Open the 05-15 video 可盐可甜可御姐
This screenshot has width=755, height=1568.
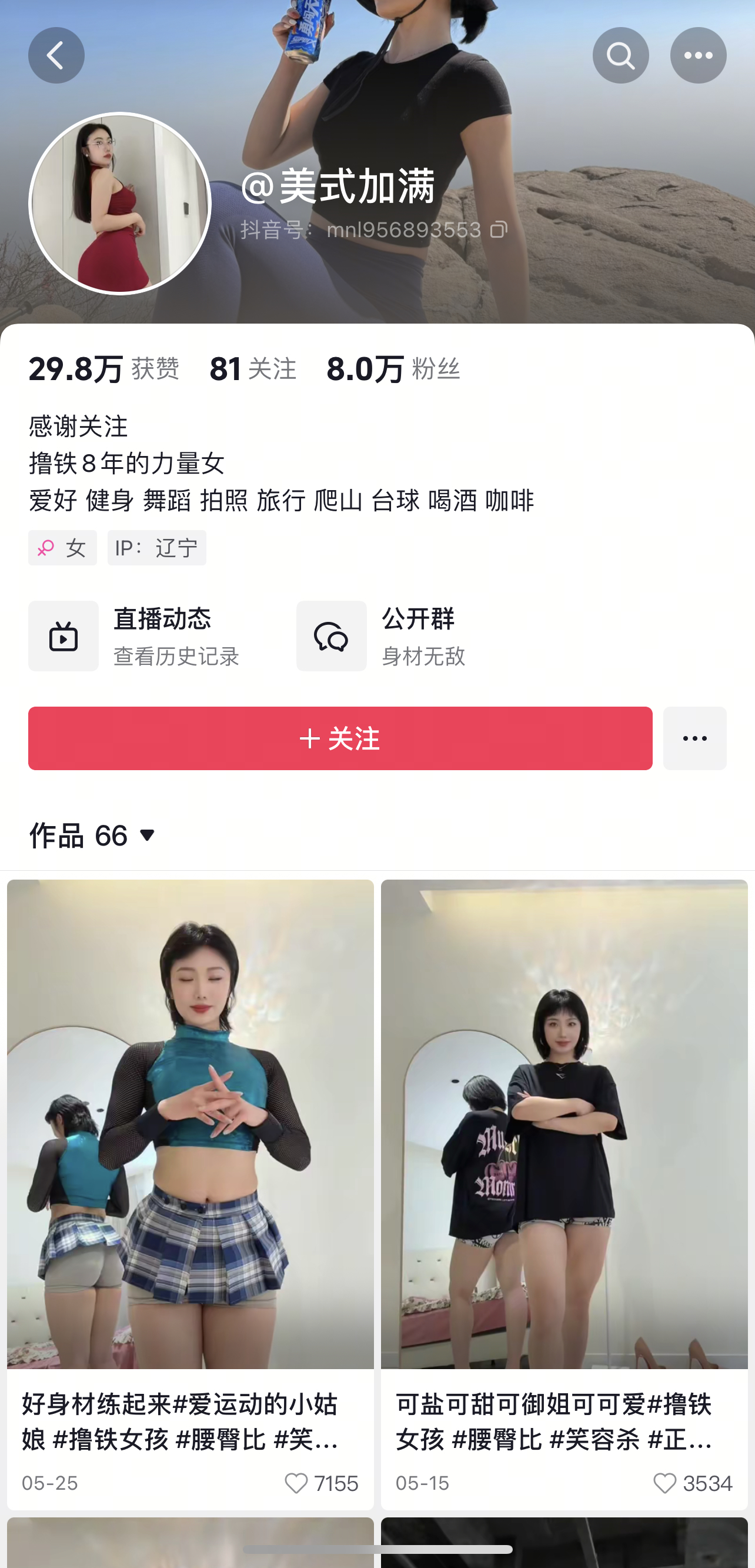564,1157
